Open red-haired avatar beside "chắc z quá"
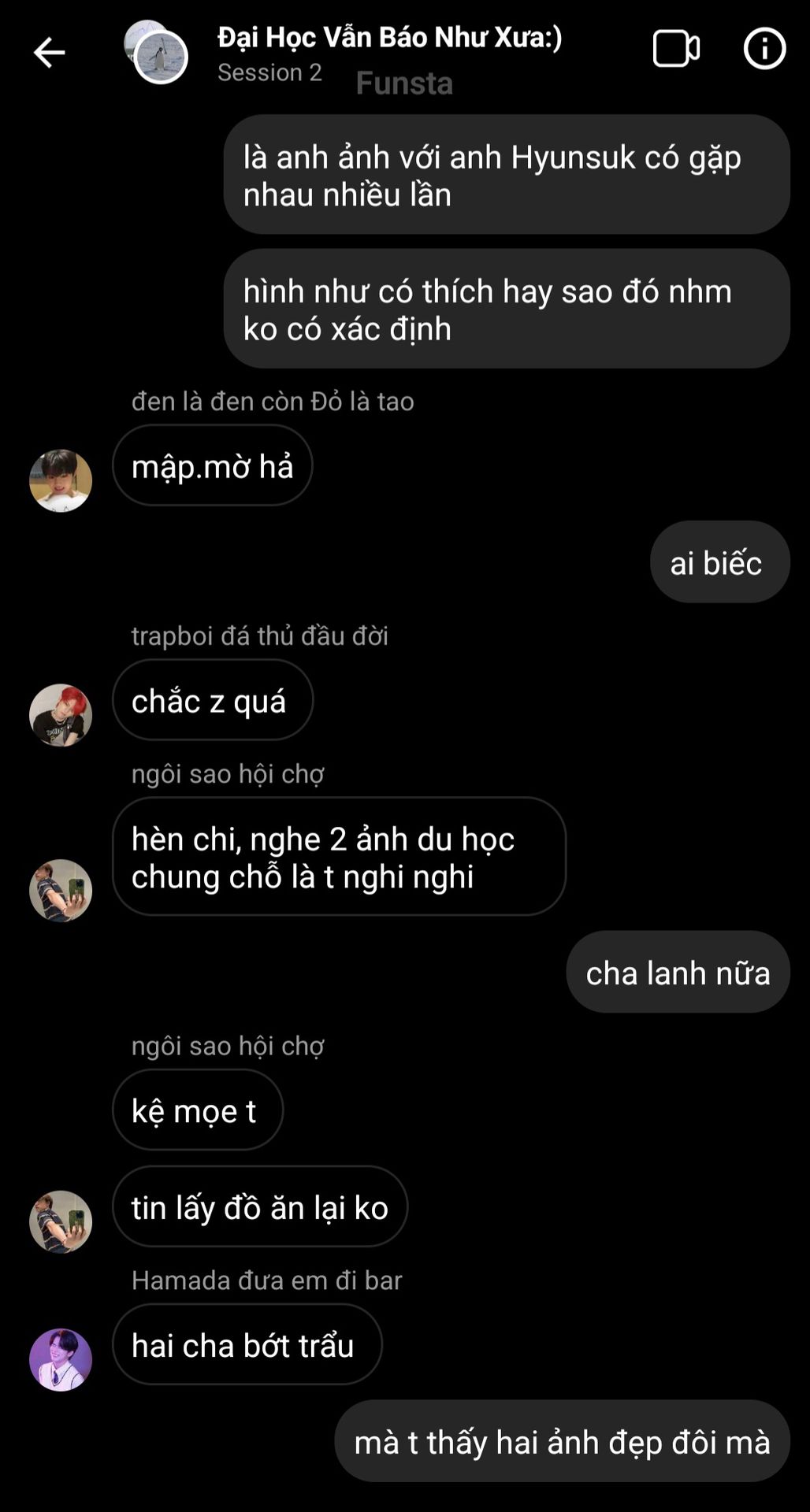 61,715
